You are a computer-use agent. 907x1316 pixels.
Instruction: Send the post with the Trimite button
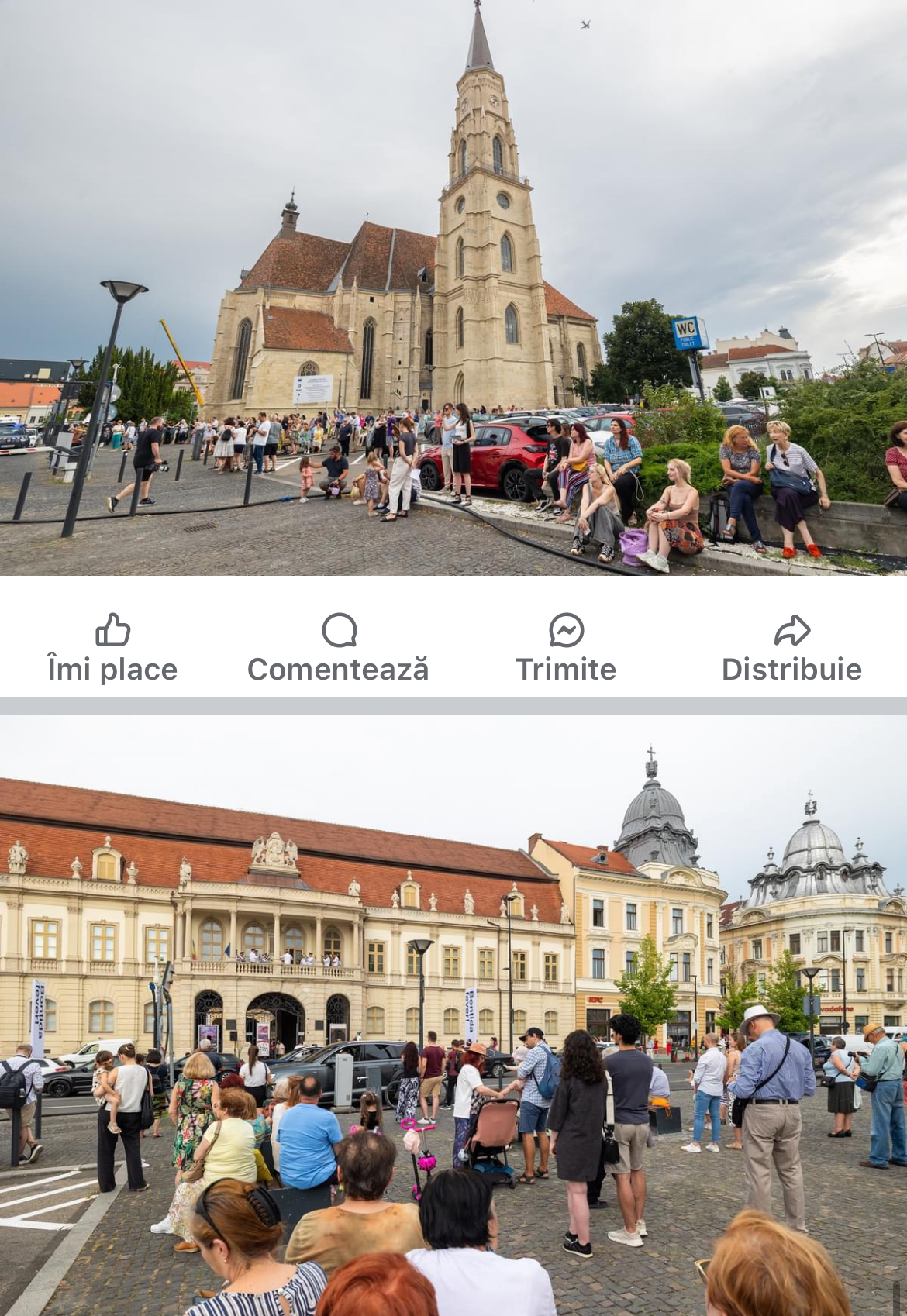click(566, 648)
